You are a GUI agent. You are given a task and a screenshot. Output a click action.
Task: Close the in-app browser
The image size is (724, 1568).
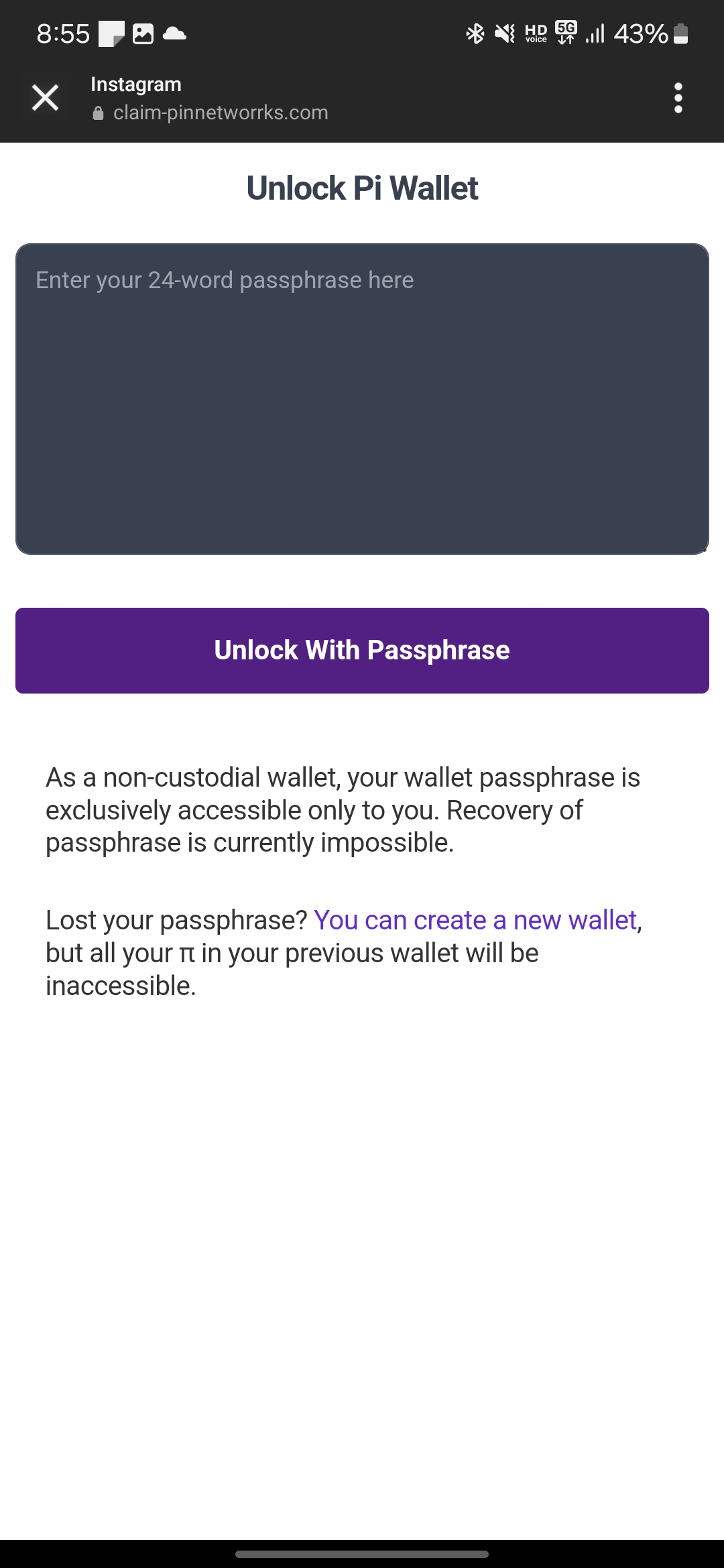point(46,98)
